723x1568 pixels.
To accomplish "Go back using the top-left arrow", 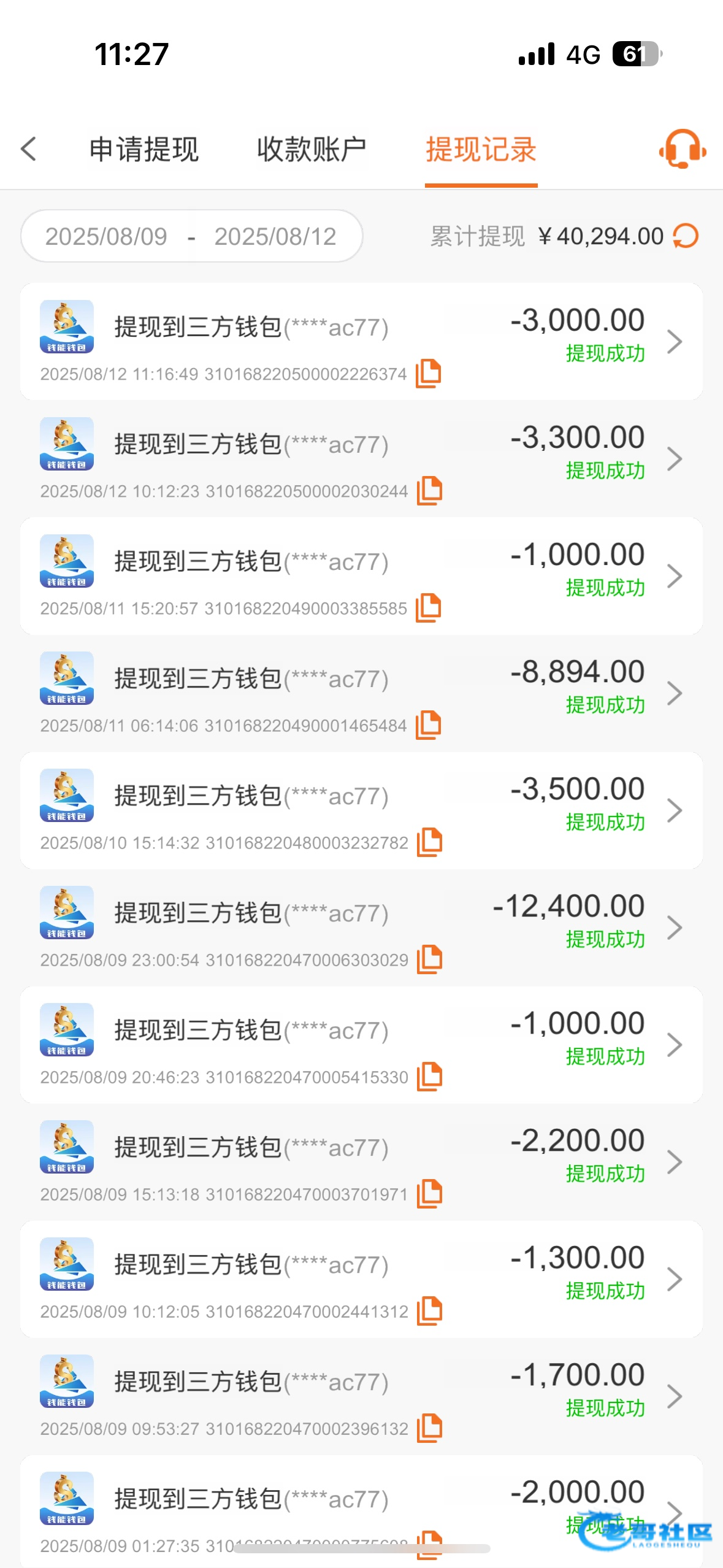I will click(x=29, y=149).
